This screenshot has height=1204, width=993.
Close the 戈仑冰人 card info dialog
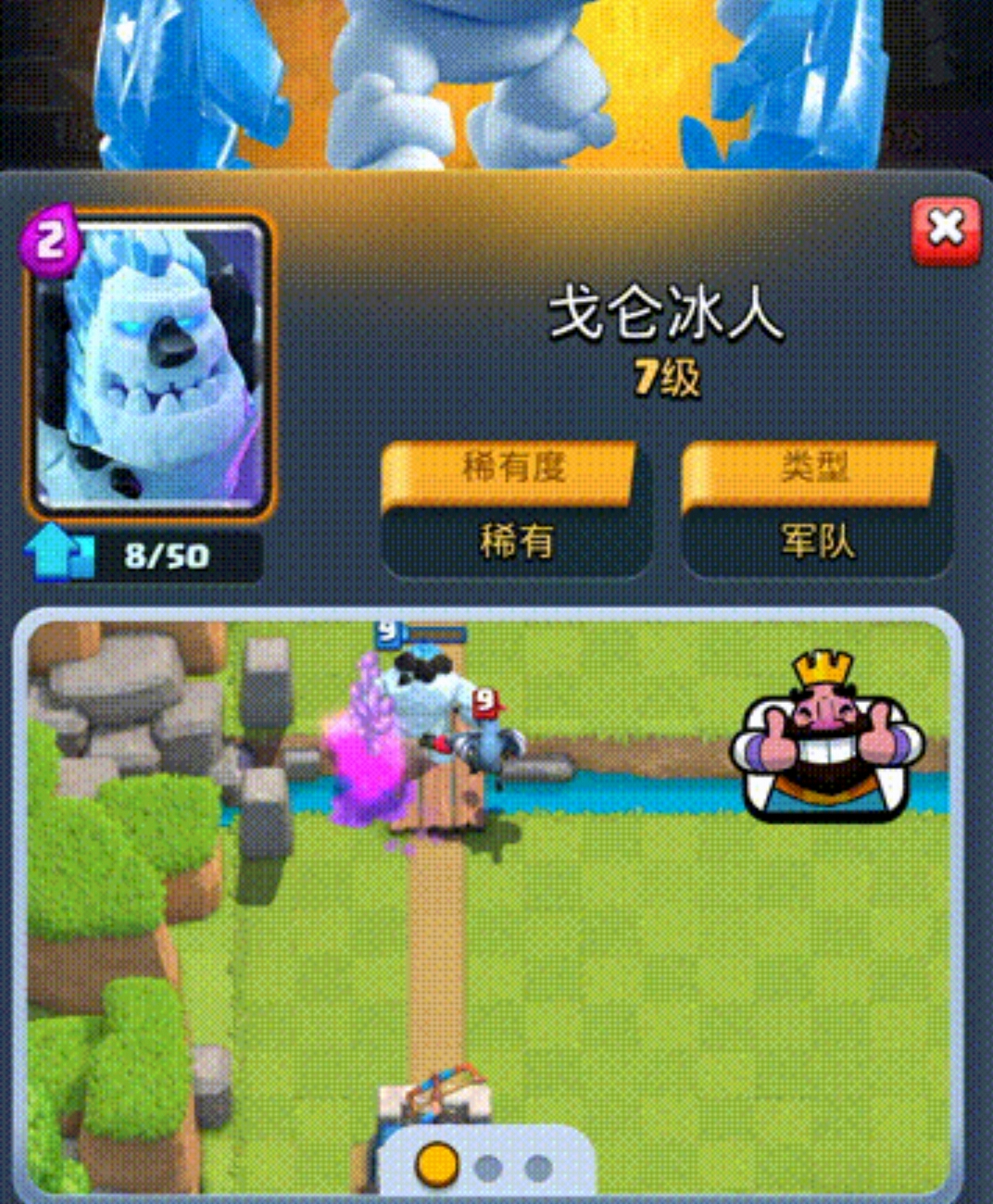point(946,229)
